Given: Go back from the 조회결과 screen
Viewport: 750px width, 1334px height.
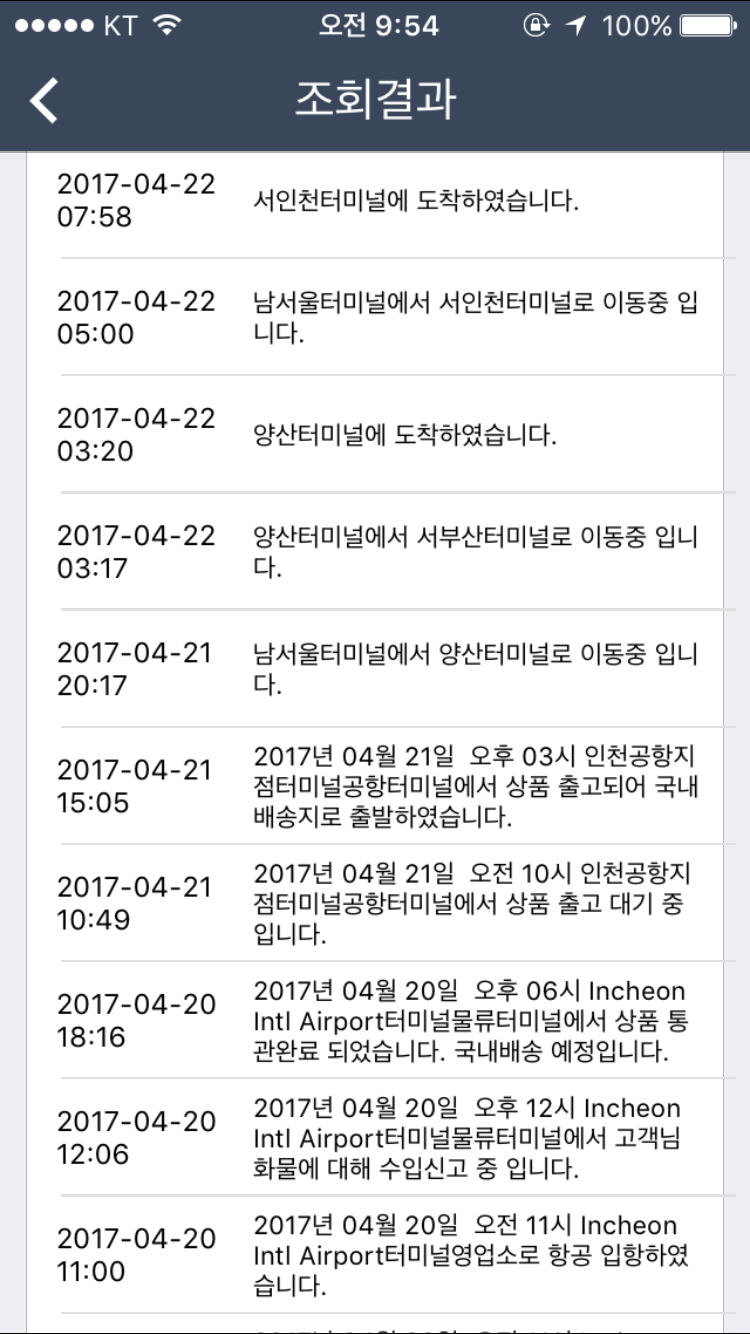Looking at the screenshot, I should 44,101.
